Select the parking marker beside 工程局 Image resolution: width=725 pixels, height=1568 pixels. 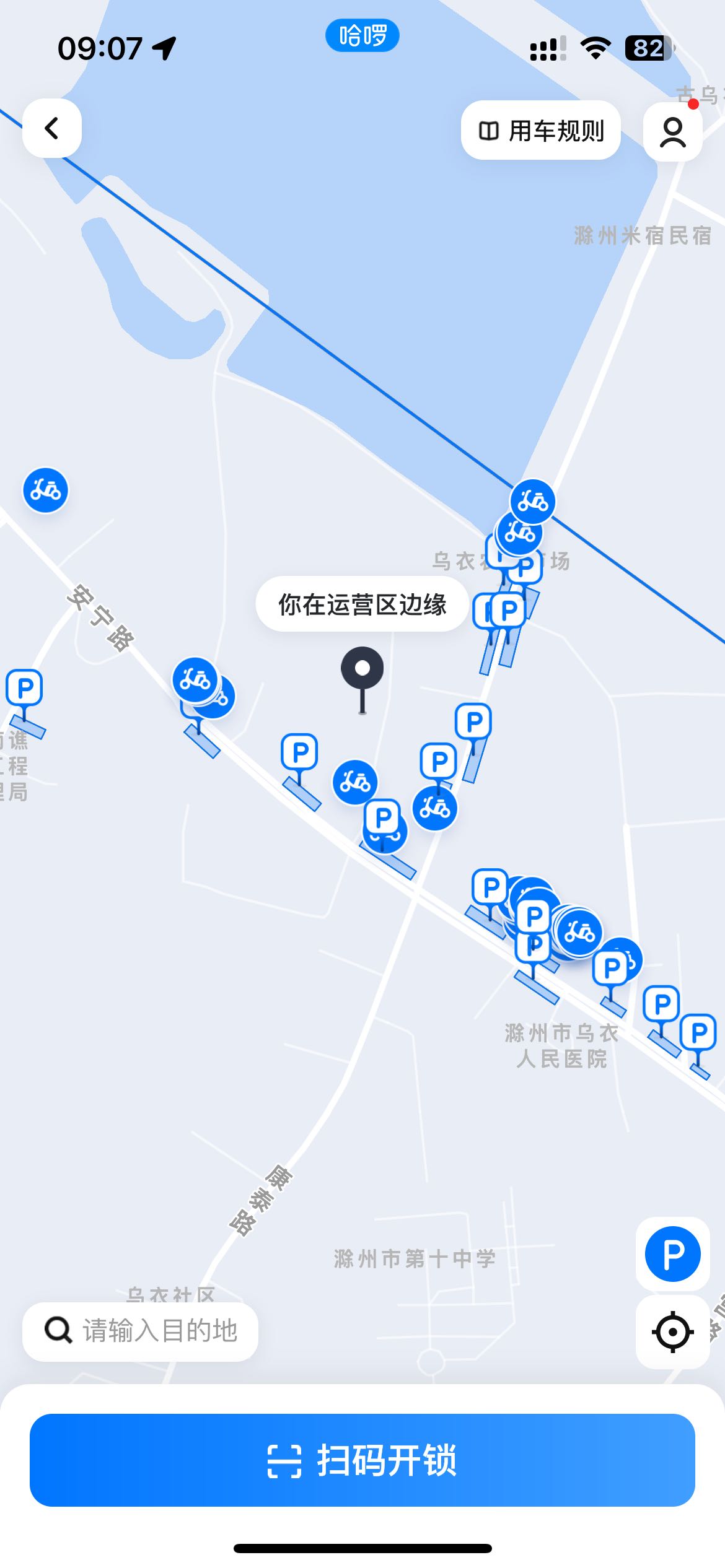pyautogui.click(x=25, y=688)
